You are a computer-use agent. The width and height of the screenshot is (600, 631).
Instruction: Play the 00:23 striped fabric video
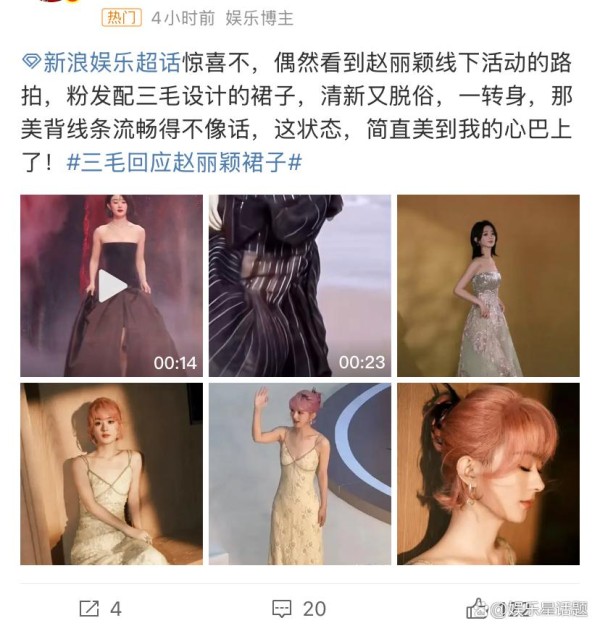coord(299,285)
